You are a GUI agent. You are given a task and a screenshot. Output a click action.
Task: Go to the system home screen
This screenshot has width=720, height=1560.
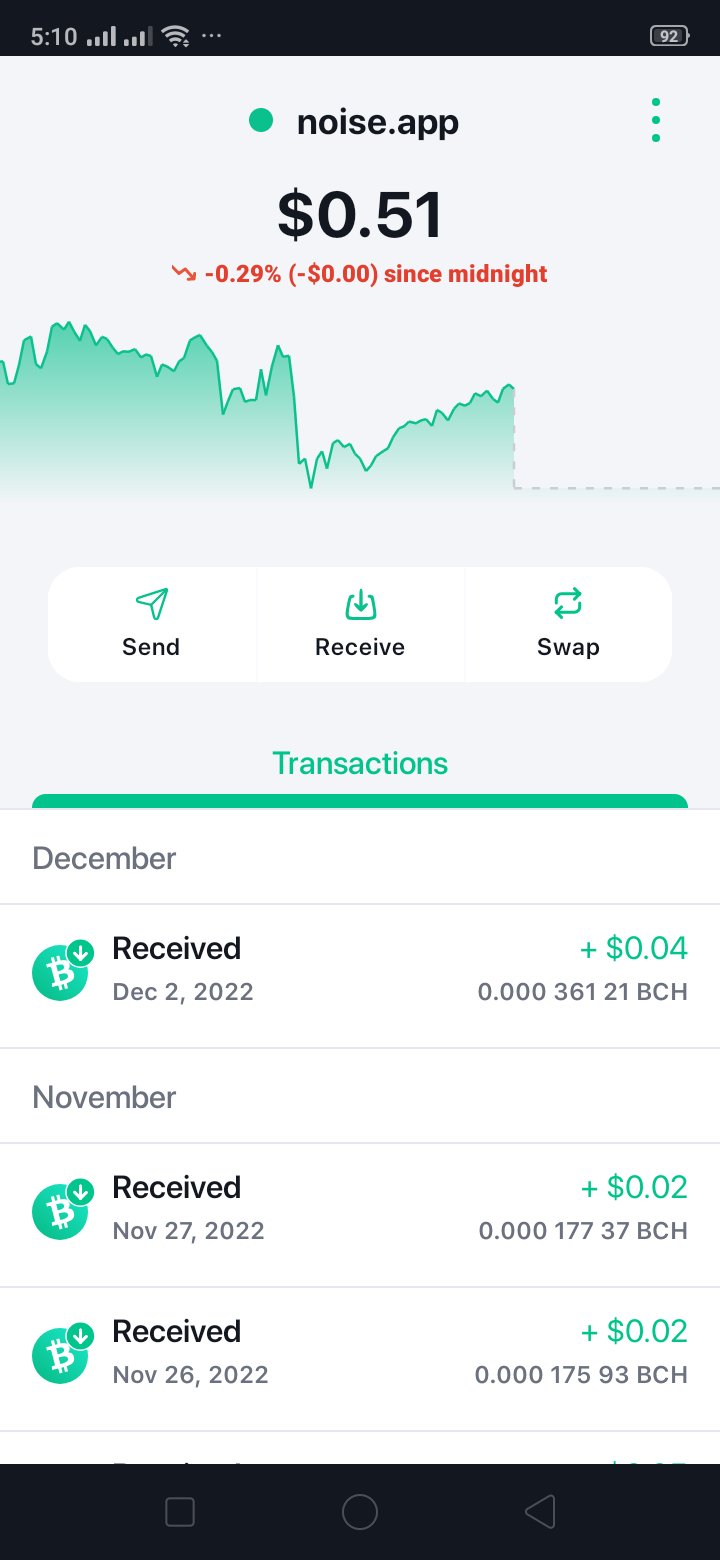(360, 1512)
